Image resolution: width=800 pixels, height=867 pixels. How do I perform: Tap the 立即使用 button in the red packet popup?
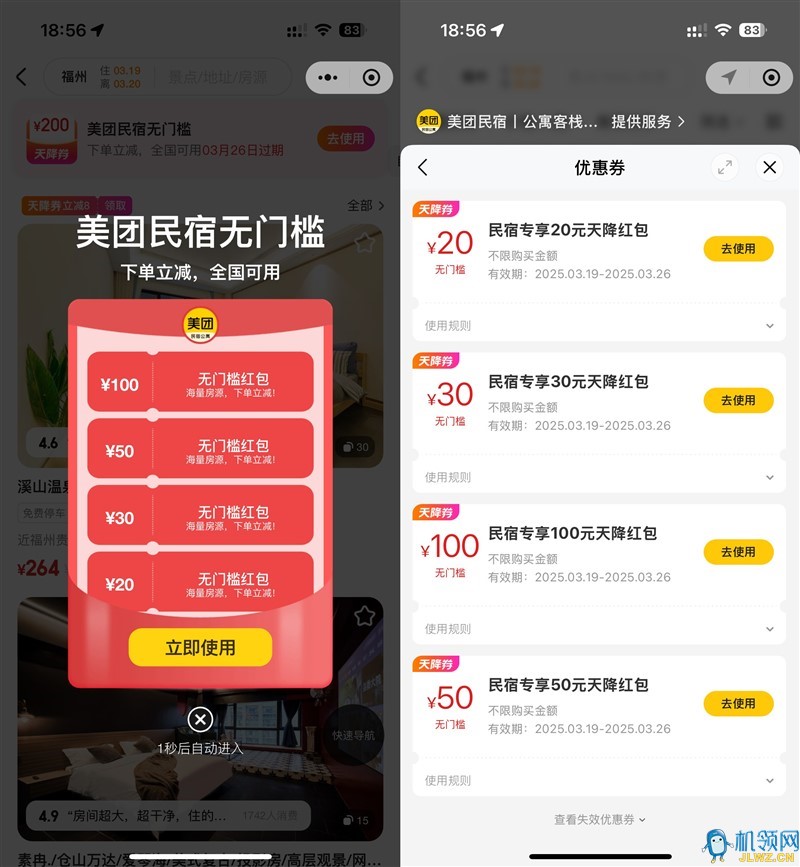200,647
